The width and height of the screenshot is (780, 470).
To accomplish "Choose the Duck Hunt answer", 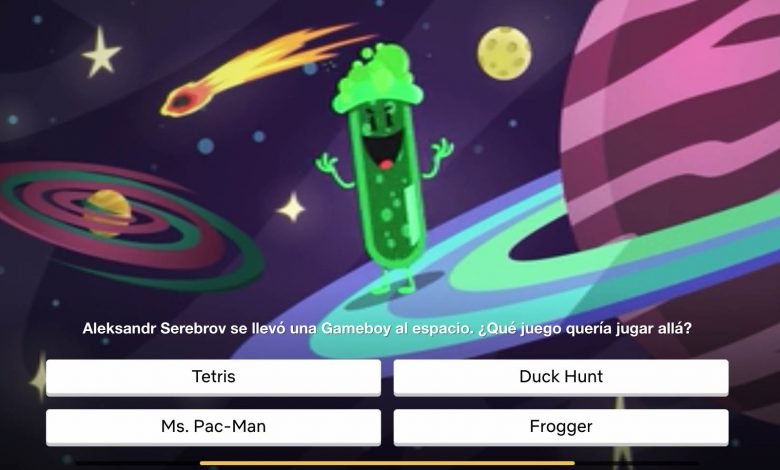I will pos(561,377).
